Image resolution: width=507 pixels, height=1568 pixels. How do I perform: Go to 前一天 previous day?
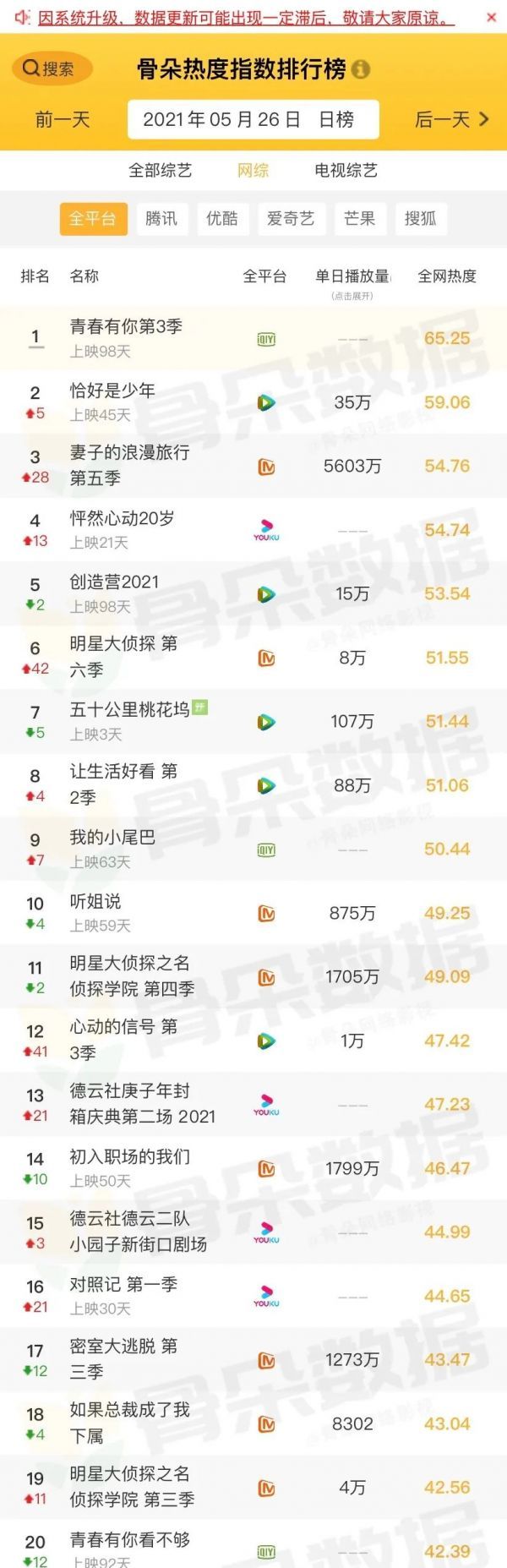[x=63, y=119]
